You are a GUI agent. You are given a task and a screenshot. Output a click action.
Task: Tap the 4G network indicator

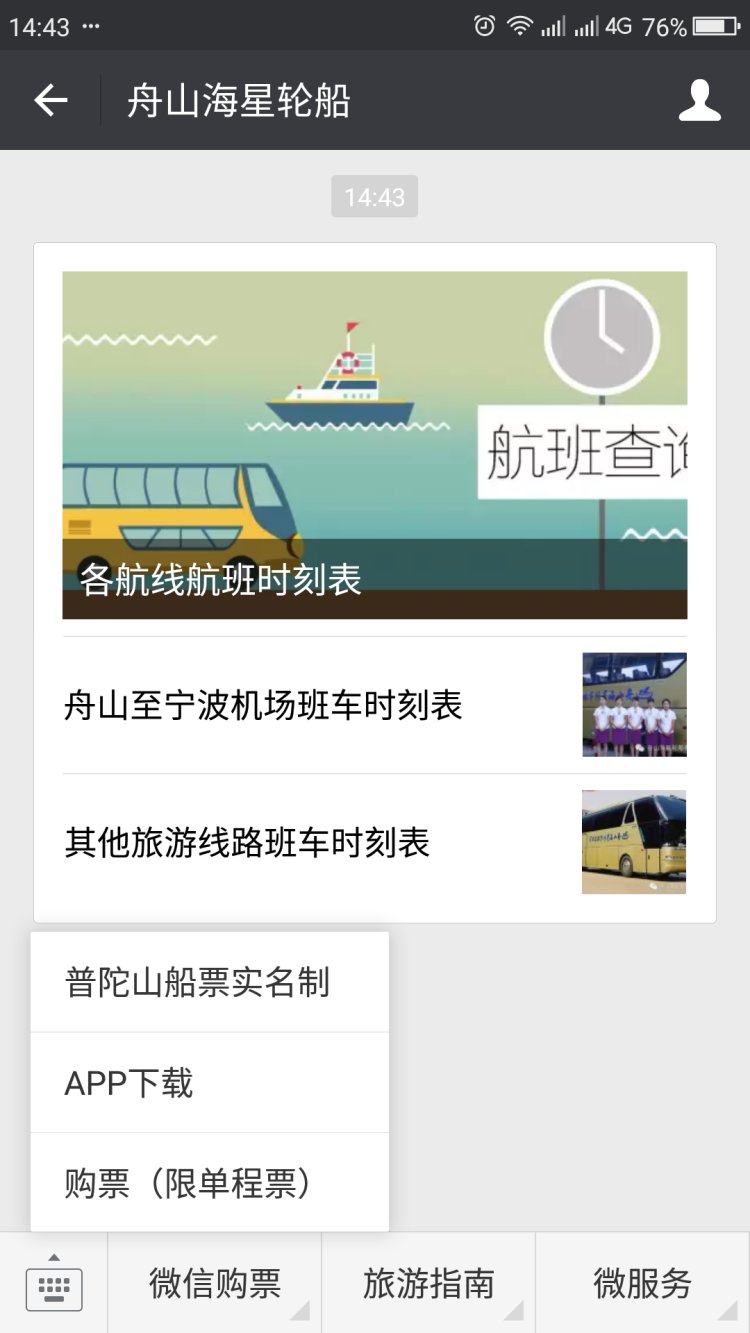click(x=617, y=27)
